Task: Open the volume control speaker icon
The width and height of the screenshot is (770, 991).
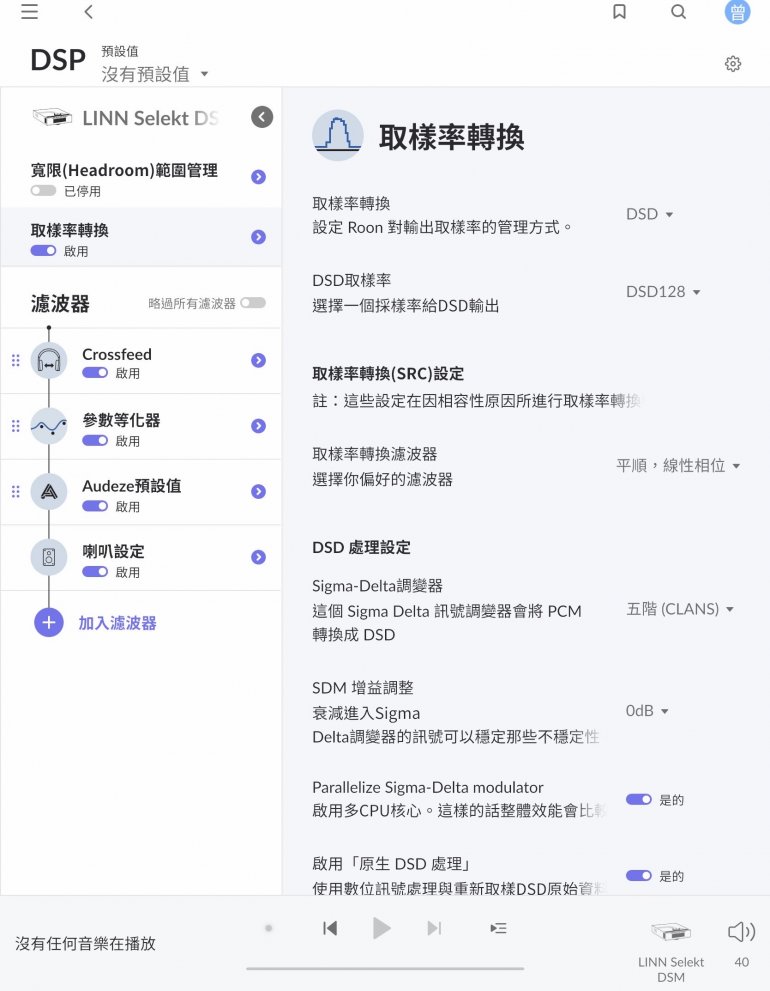Action: 741,932
